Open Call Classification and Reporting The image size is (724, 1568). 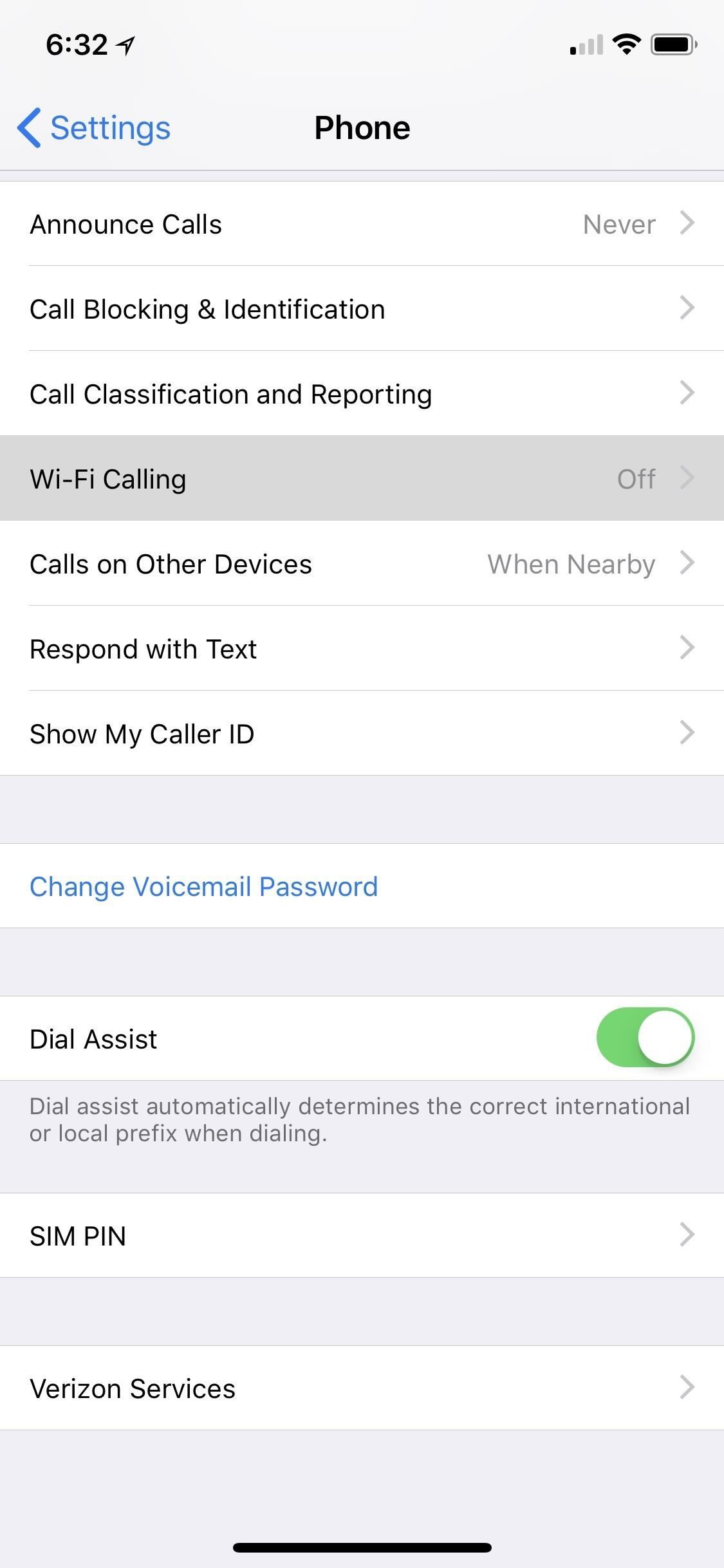pyautogui.click(x=362, y=394)
